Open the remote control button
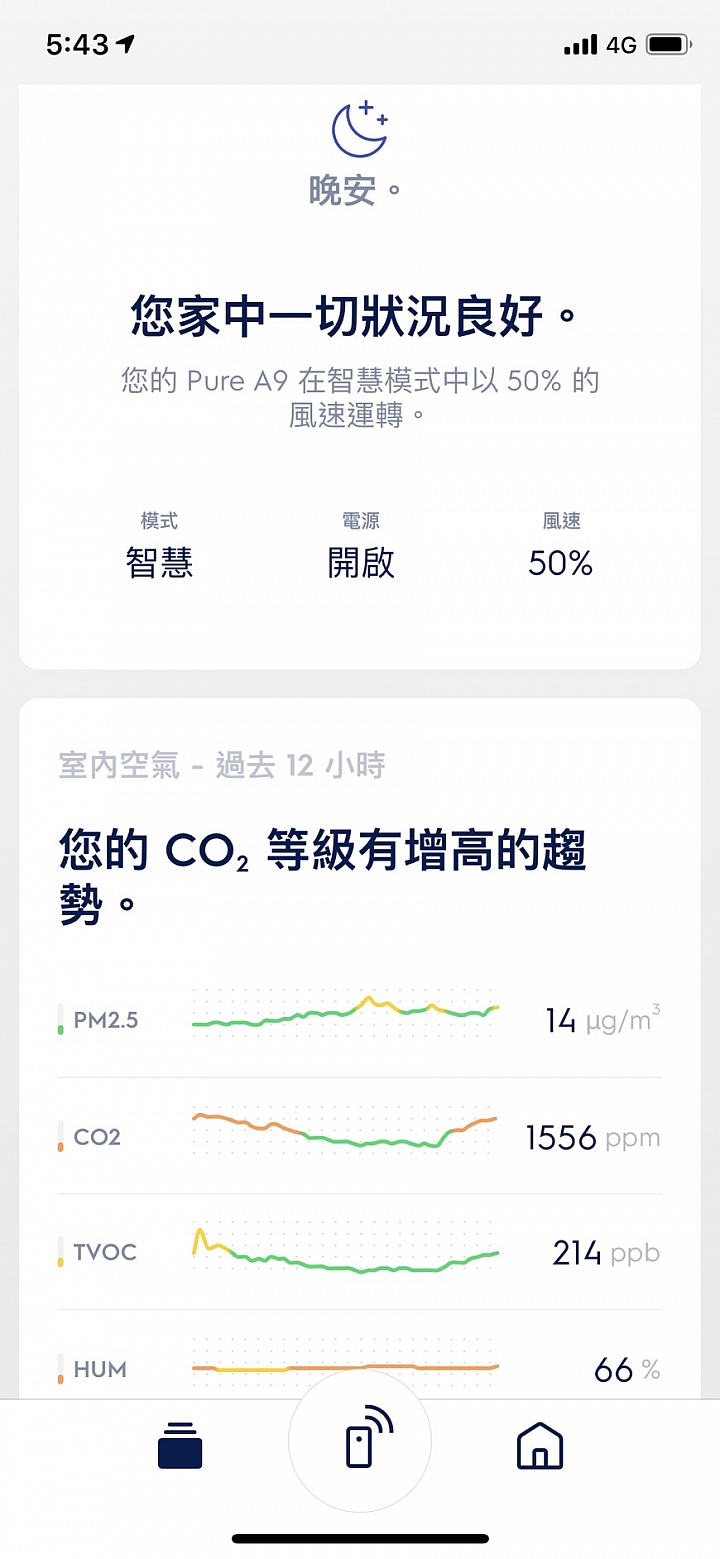Screen dimensions: 720x1559 [x=360, y=1441]
